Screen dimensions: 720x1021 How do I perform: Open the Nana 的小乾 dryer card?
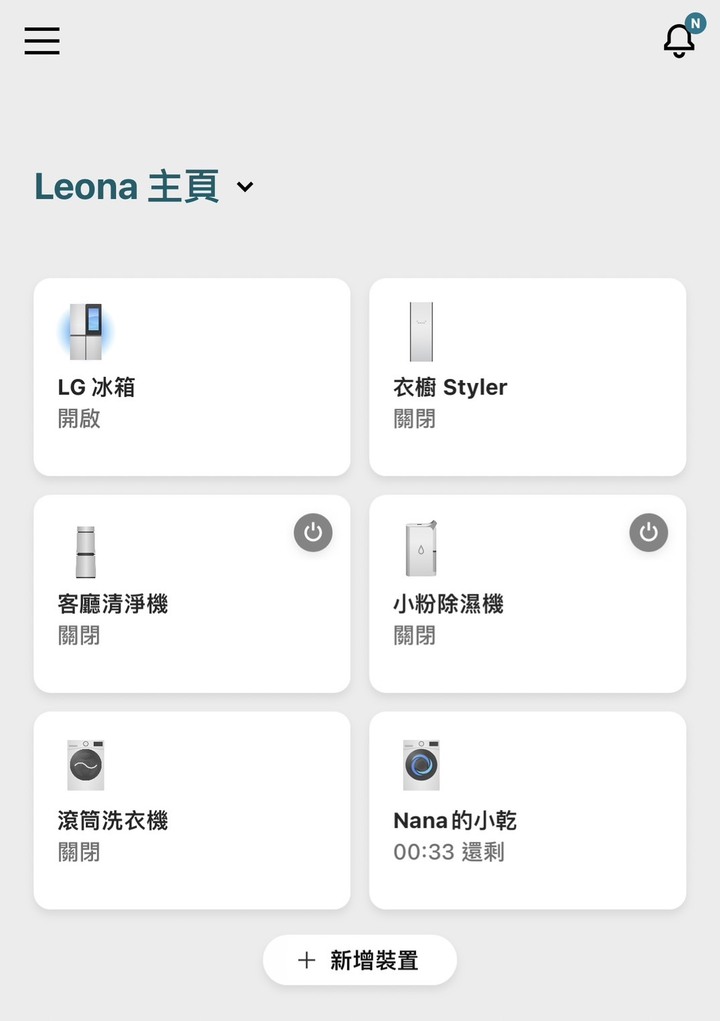[x=527, y=810]
